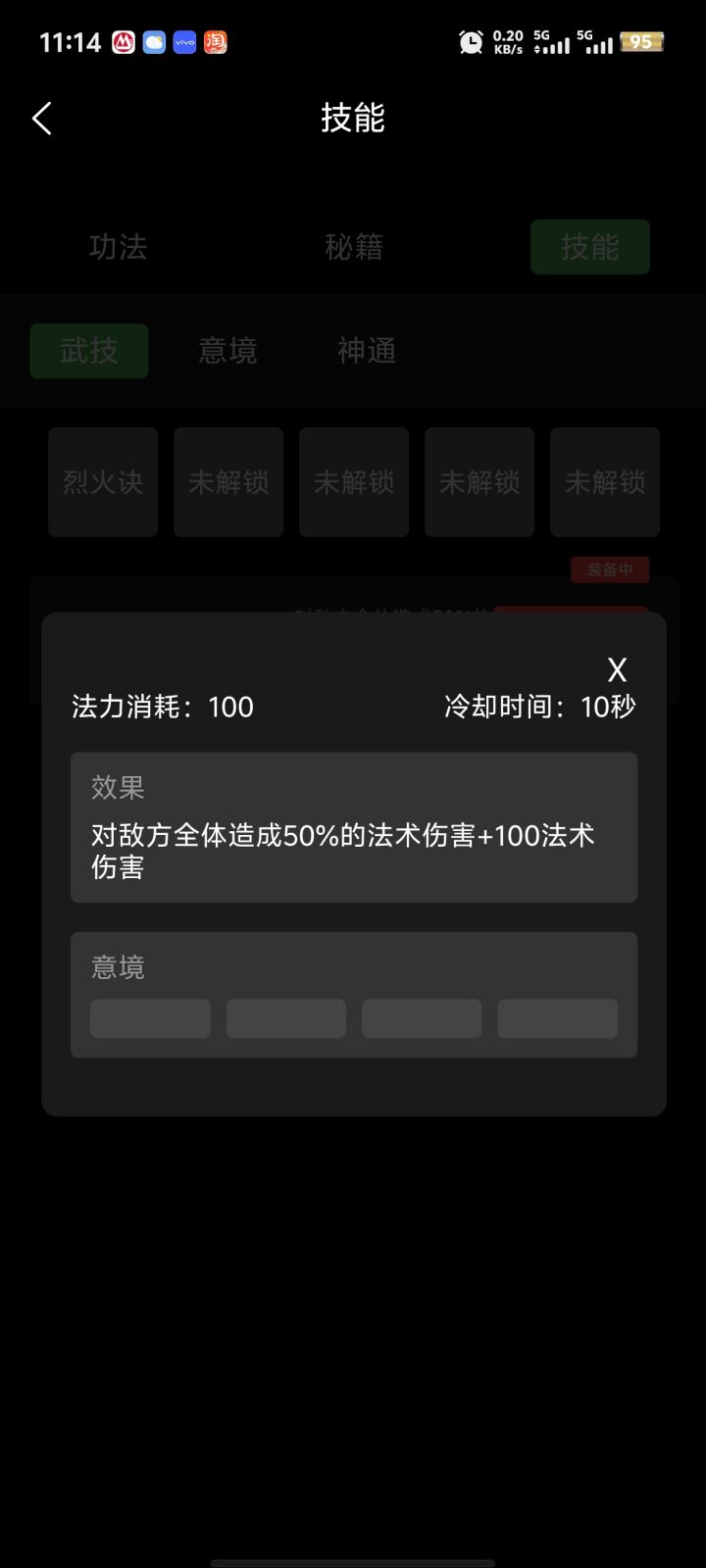Open the 武技 sub-tab

coord(88,350)
